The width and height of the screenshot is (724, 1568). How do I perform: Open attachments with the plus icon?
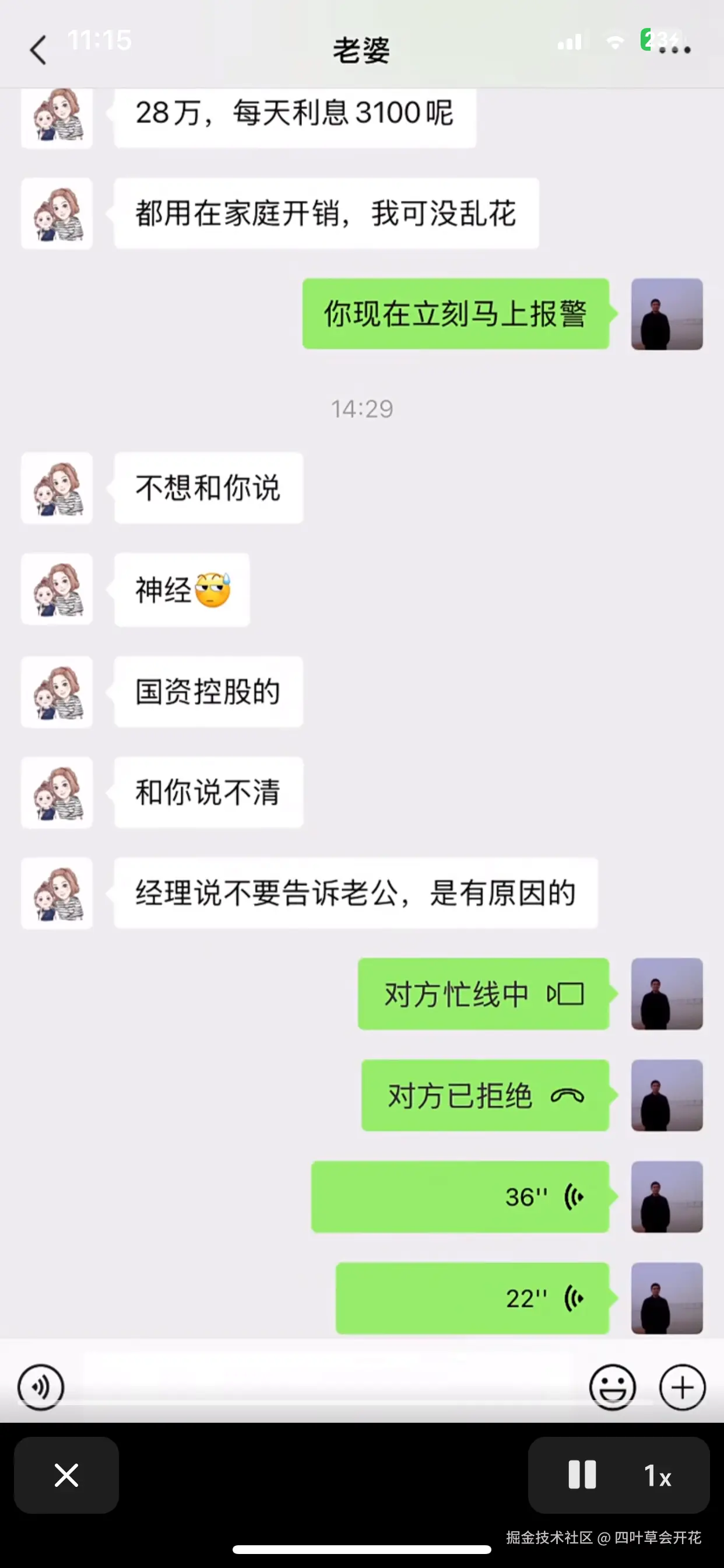(x=680, y=1387)
